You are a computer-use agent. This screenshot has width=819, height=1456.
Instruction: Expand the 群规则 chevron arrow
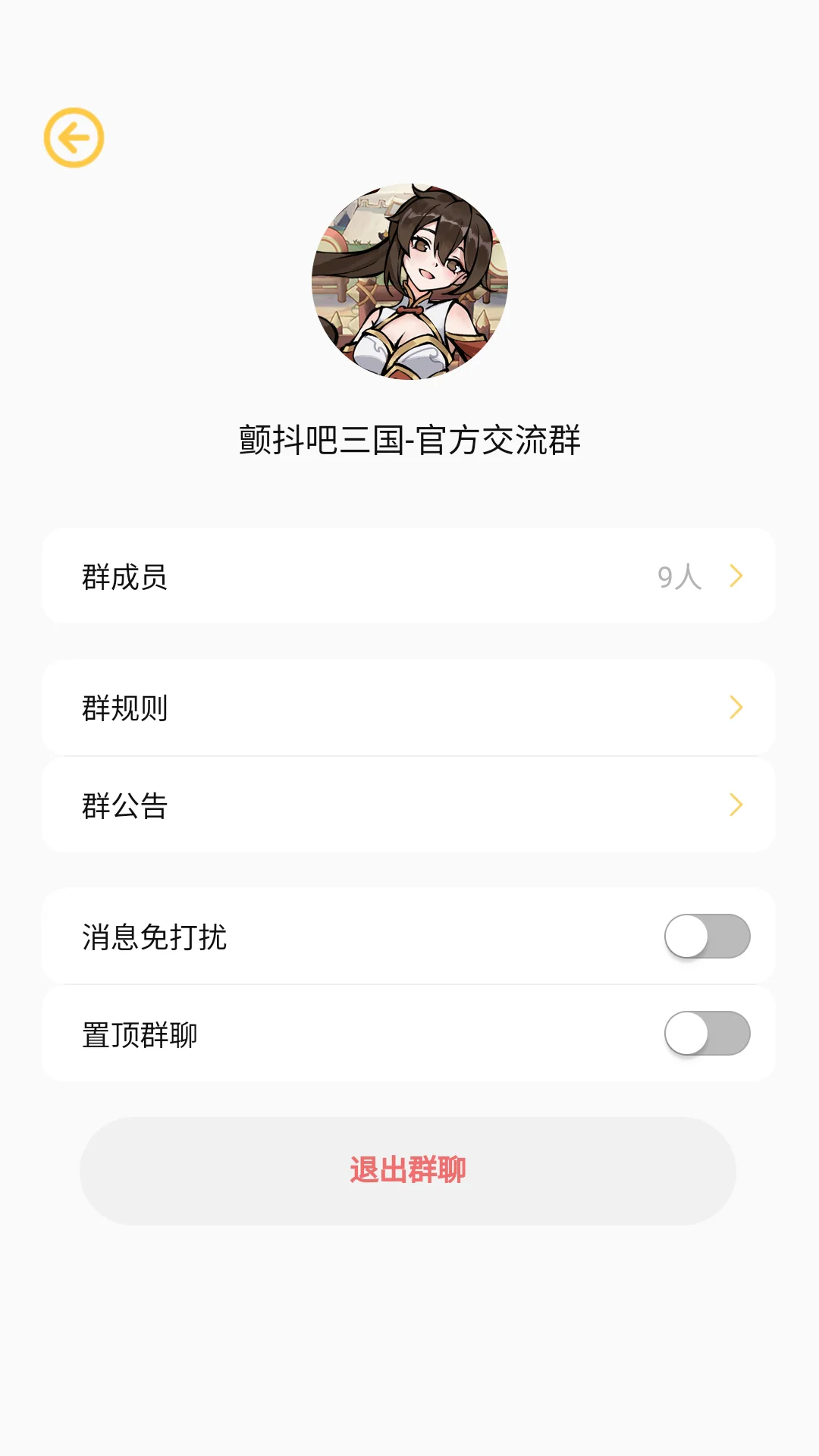[733, 708]
